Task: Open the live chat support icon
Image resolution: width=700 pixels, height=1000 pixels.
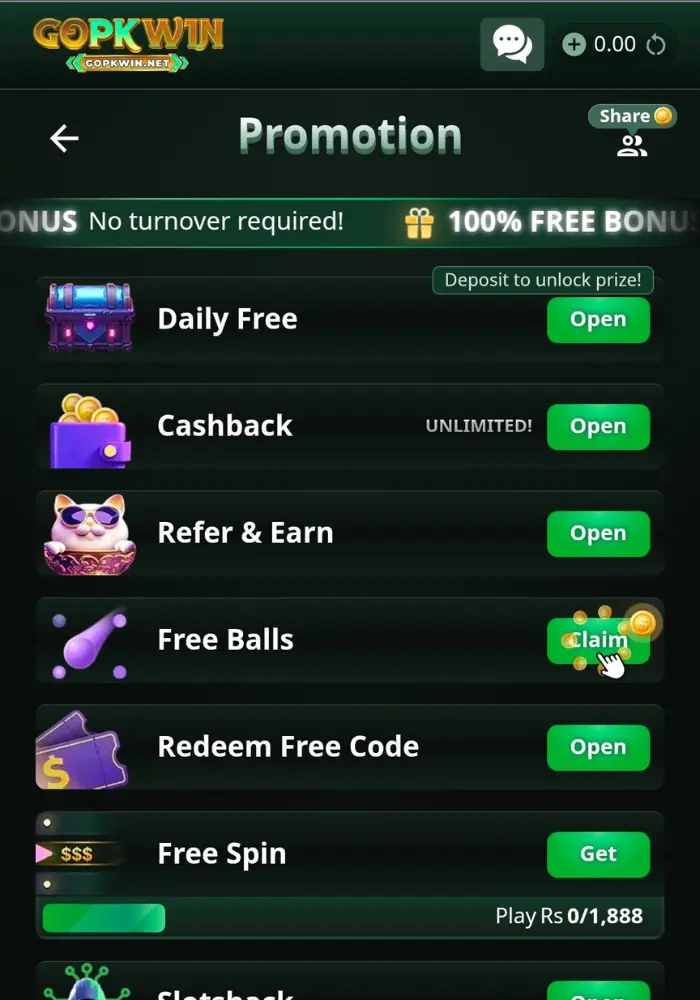Action: [x=512, y=45]
